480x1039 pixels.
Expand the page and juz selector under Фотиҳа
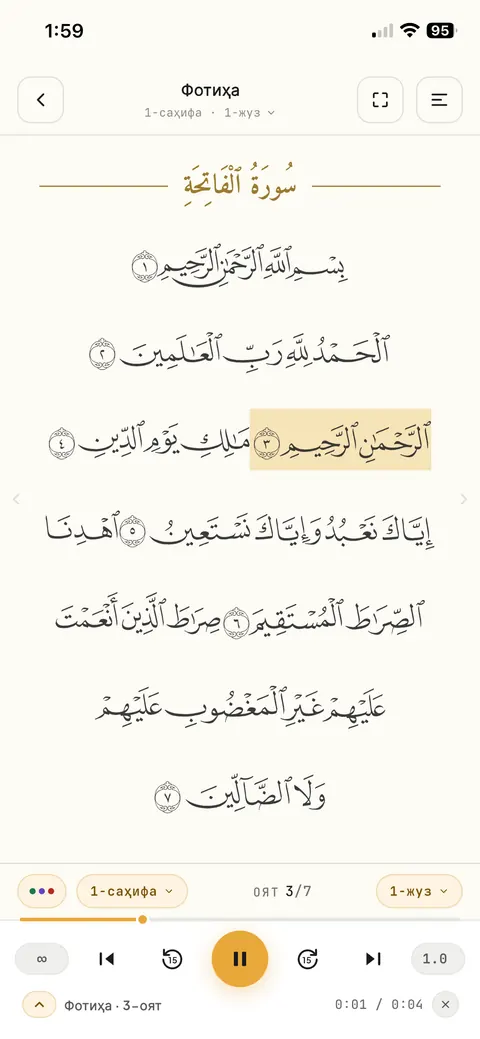point(210,113)
